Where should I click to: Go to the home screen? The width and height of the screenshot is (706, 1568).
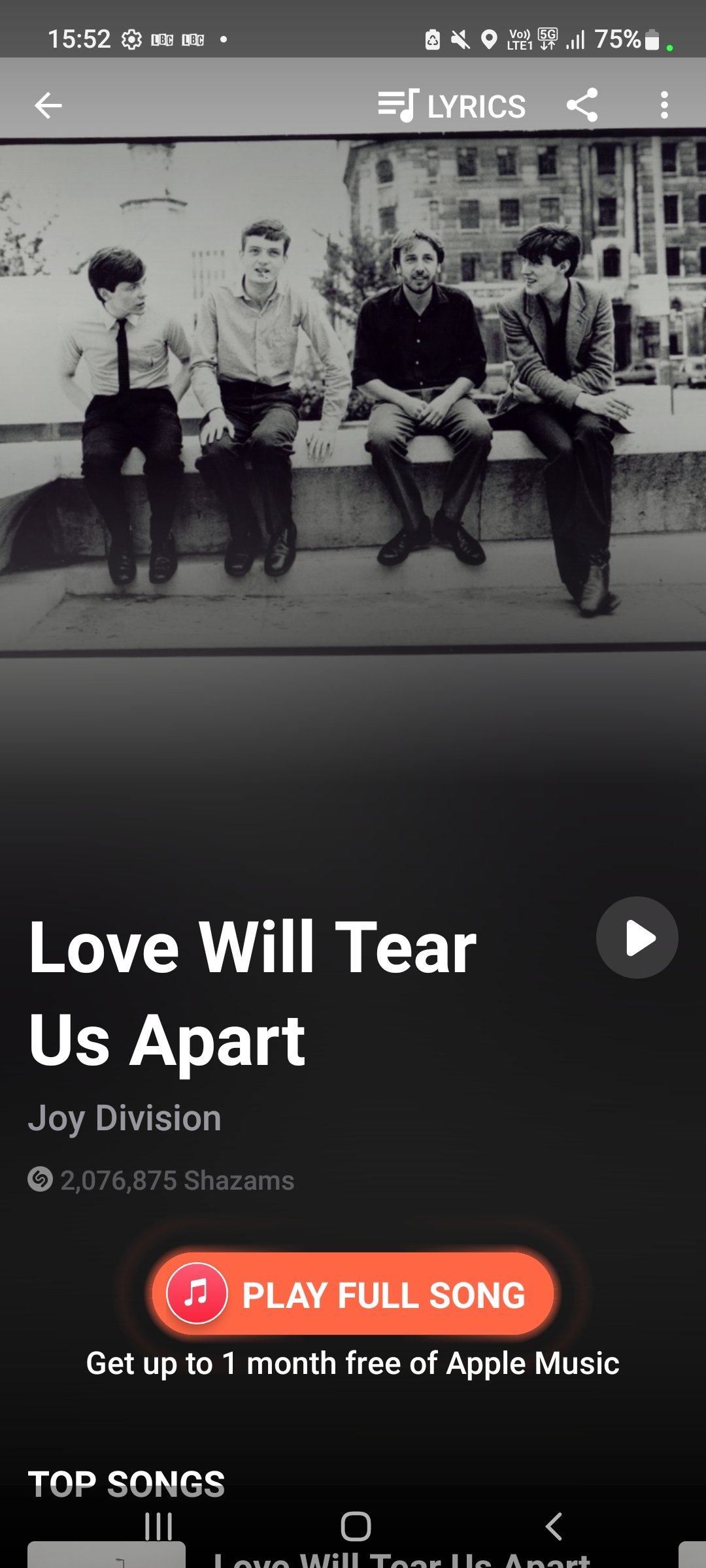click(356, 1527)
